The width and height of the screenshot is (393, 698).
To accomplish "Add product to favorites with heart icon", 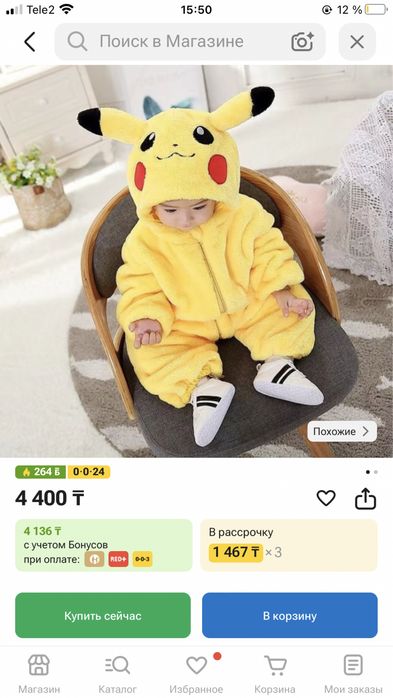I will click(x=326, y=498).
